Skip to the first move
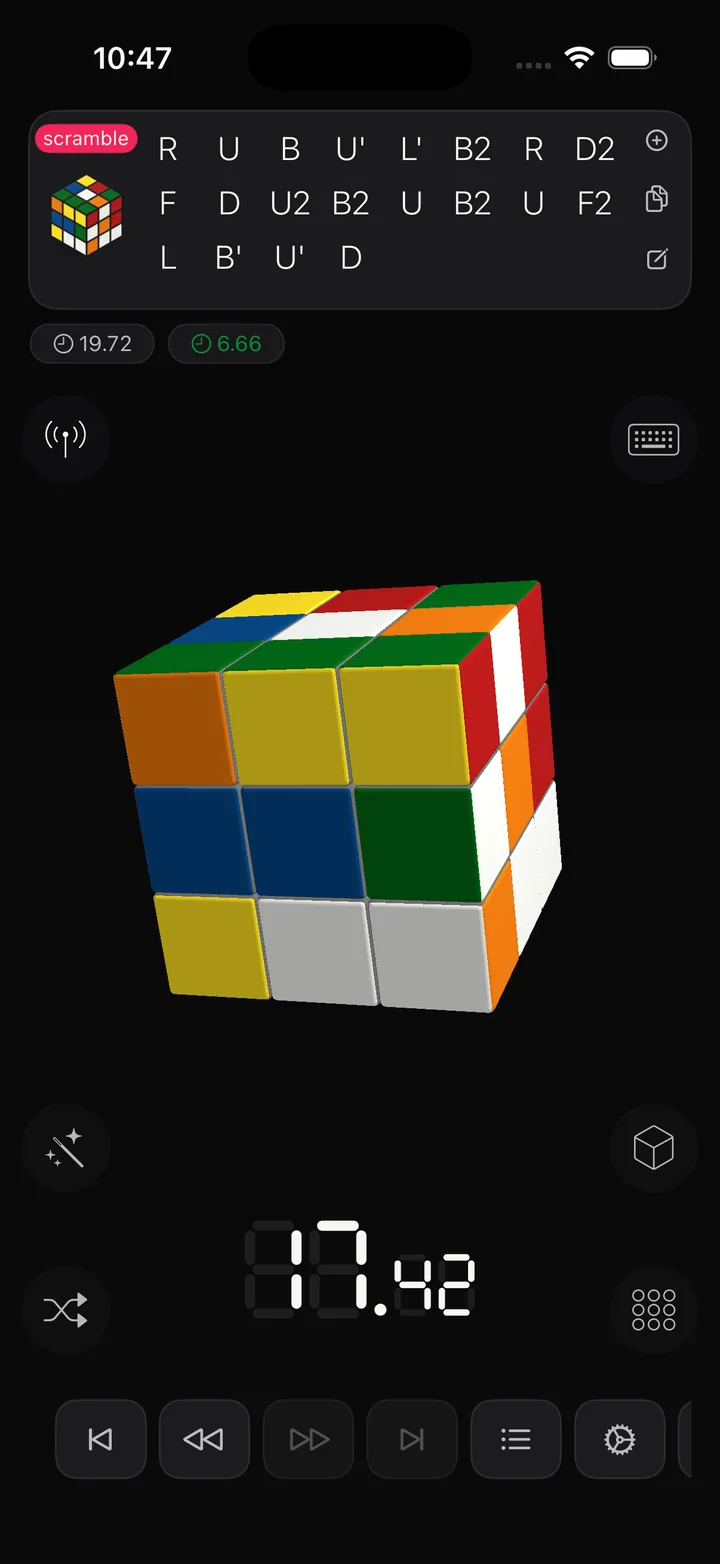This screenshot has width=720, height=1564. click(x=100, y=1439)
